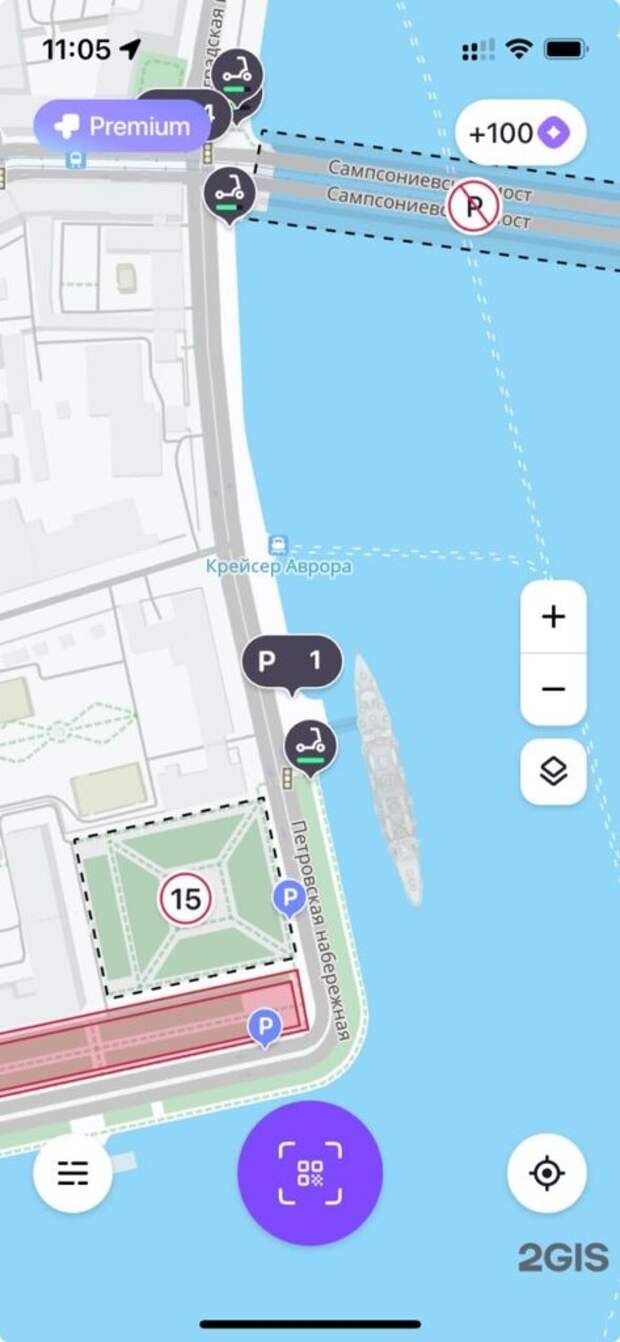
Task: Open the parking pin in the red zone
Action: coord(265,1026)
